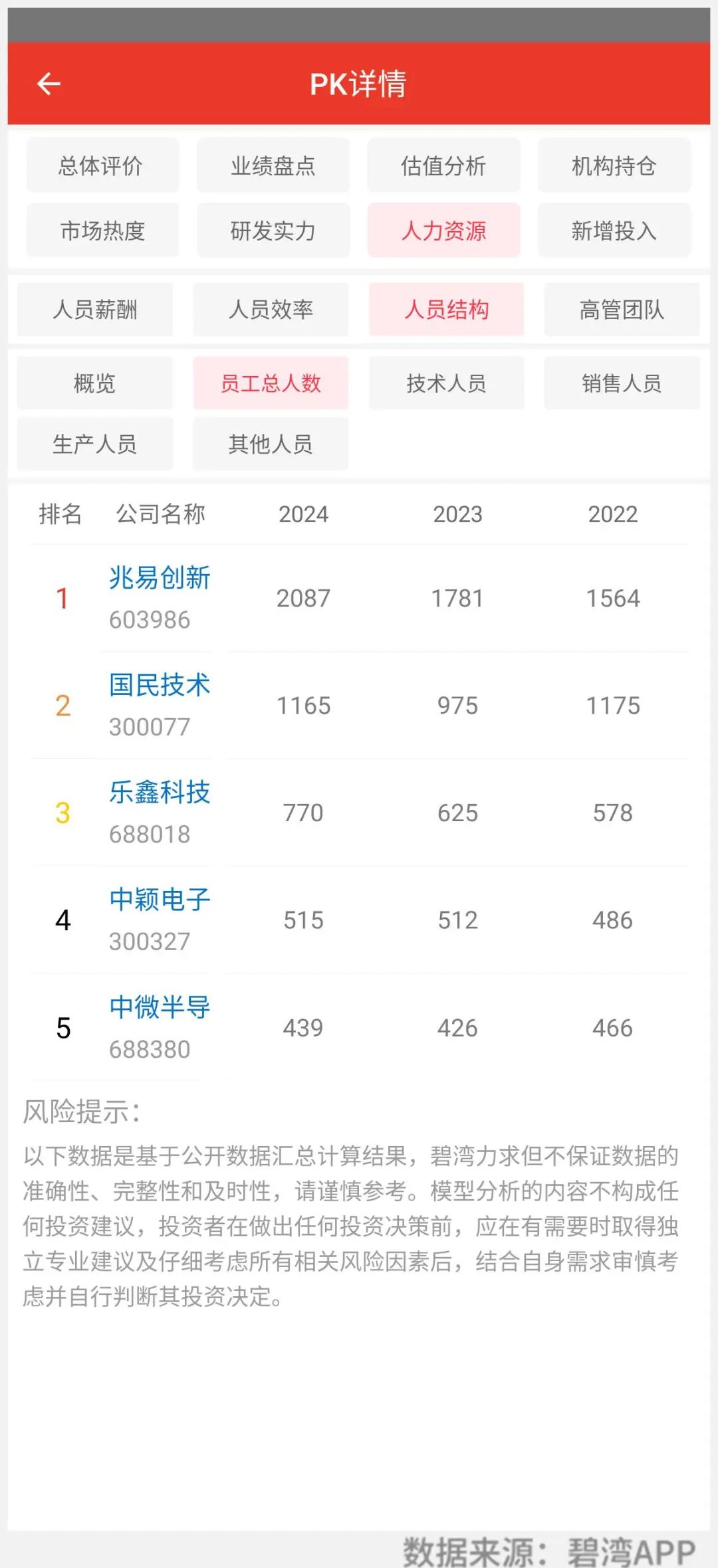Select the 高管团队 section

(x=622, y=309)
